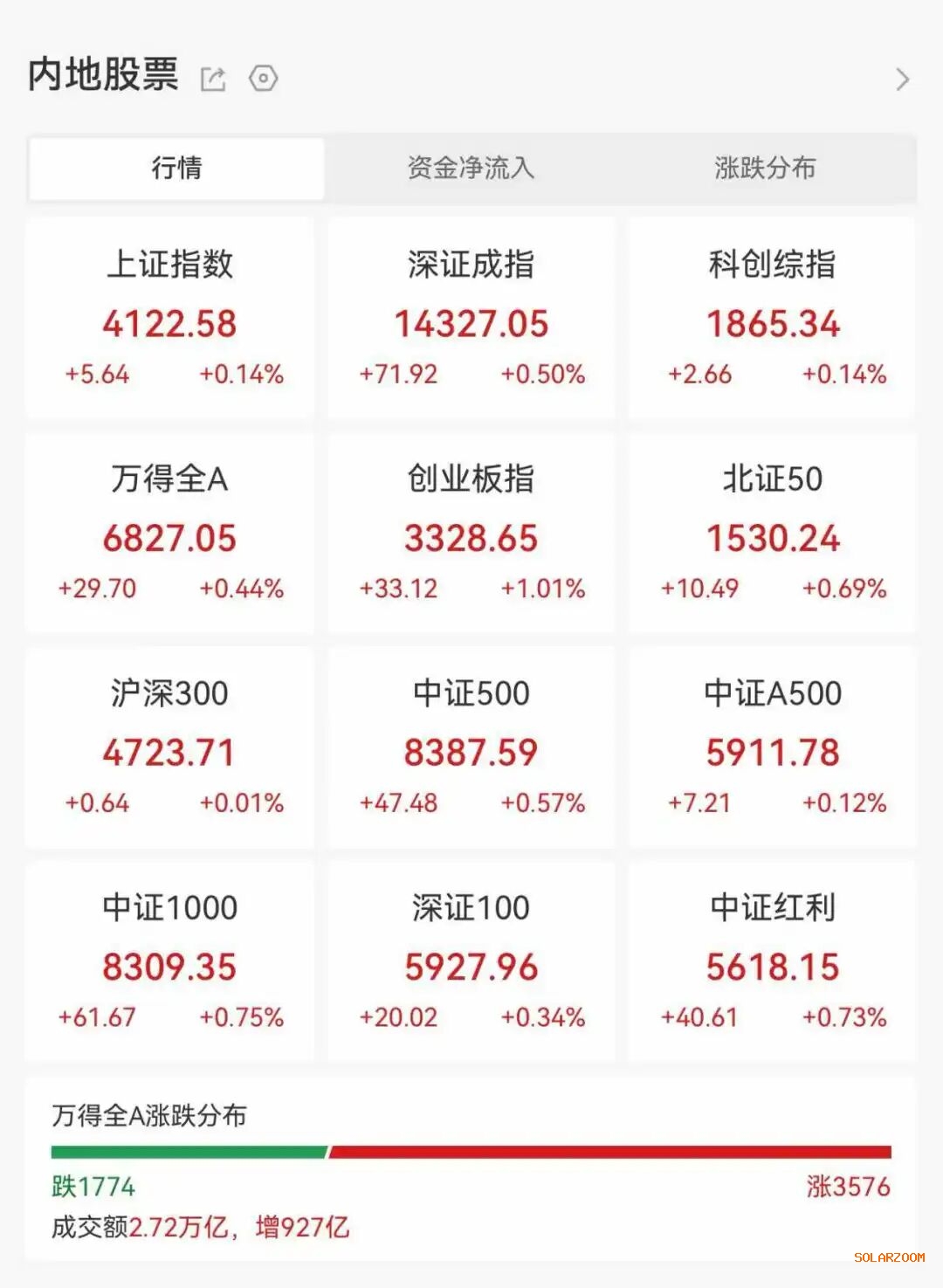Open settings hexagon icon beside 内地股票
The image size is (943, 1288).
coord(263,79)
